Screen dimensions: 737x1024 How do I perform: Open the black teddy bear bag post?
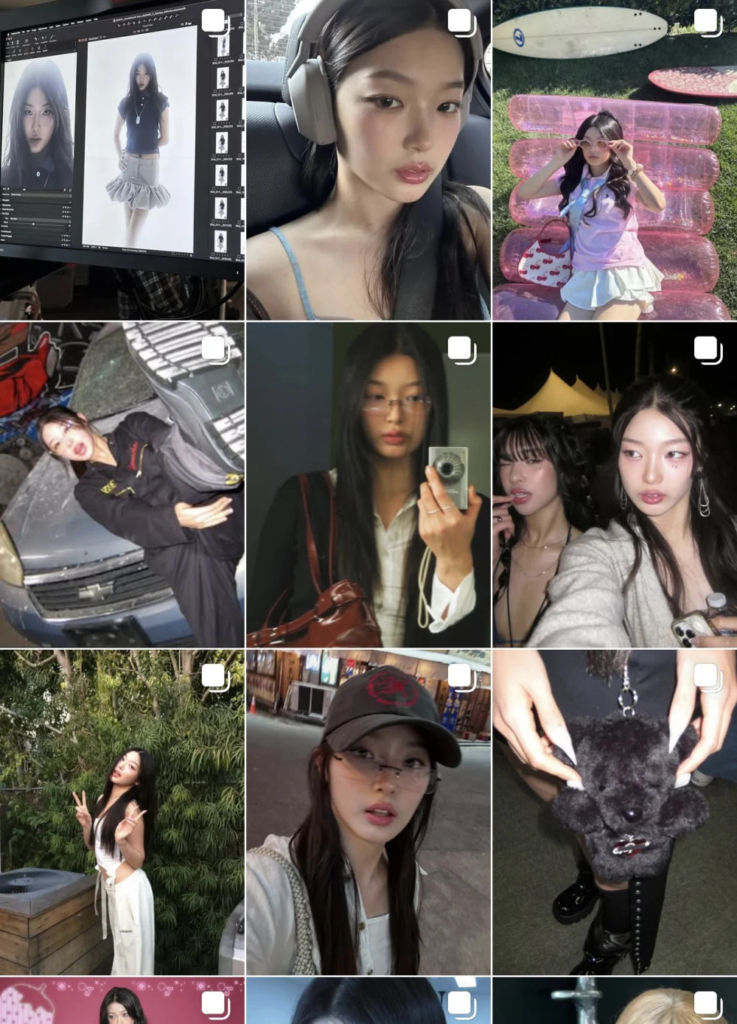[x=614, y=812]
